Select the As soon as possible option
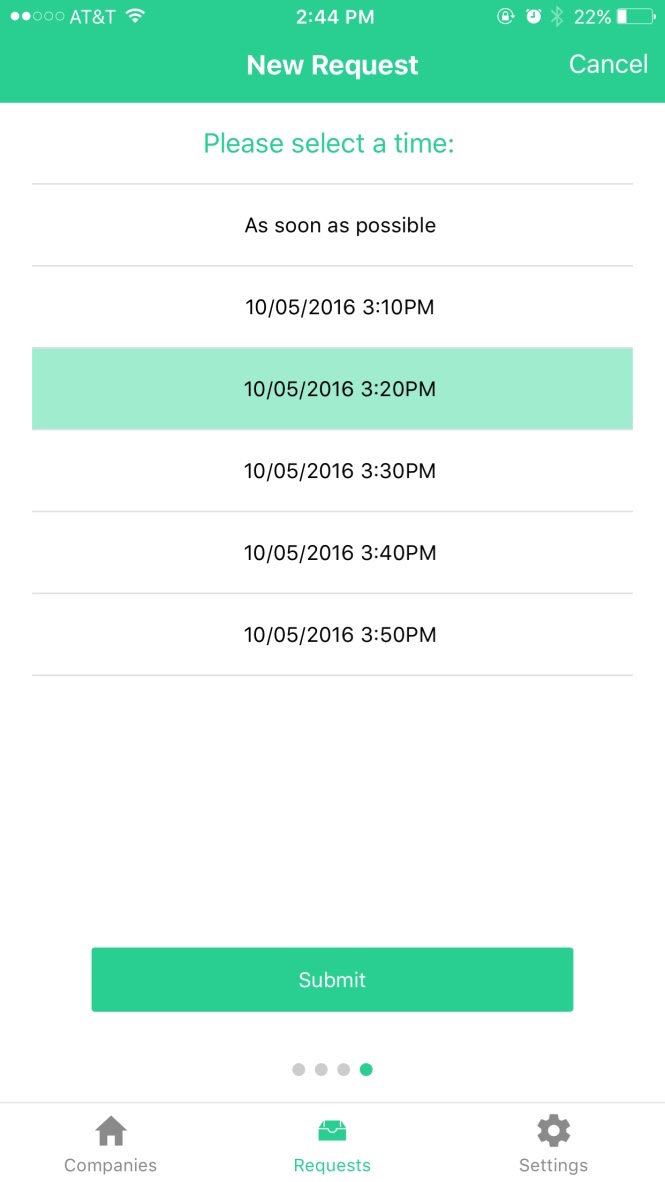 click(332, 225)
